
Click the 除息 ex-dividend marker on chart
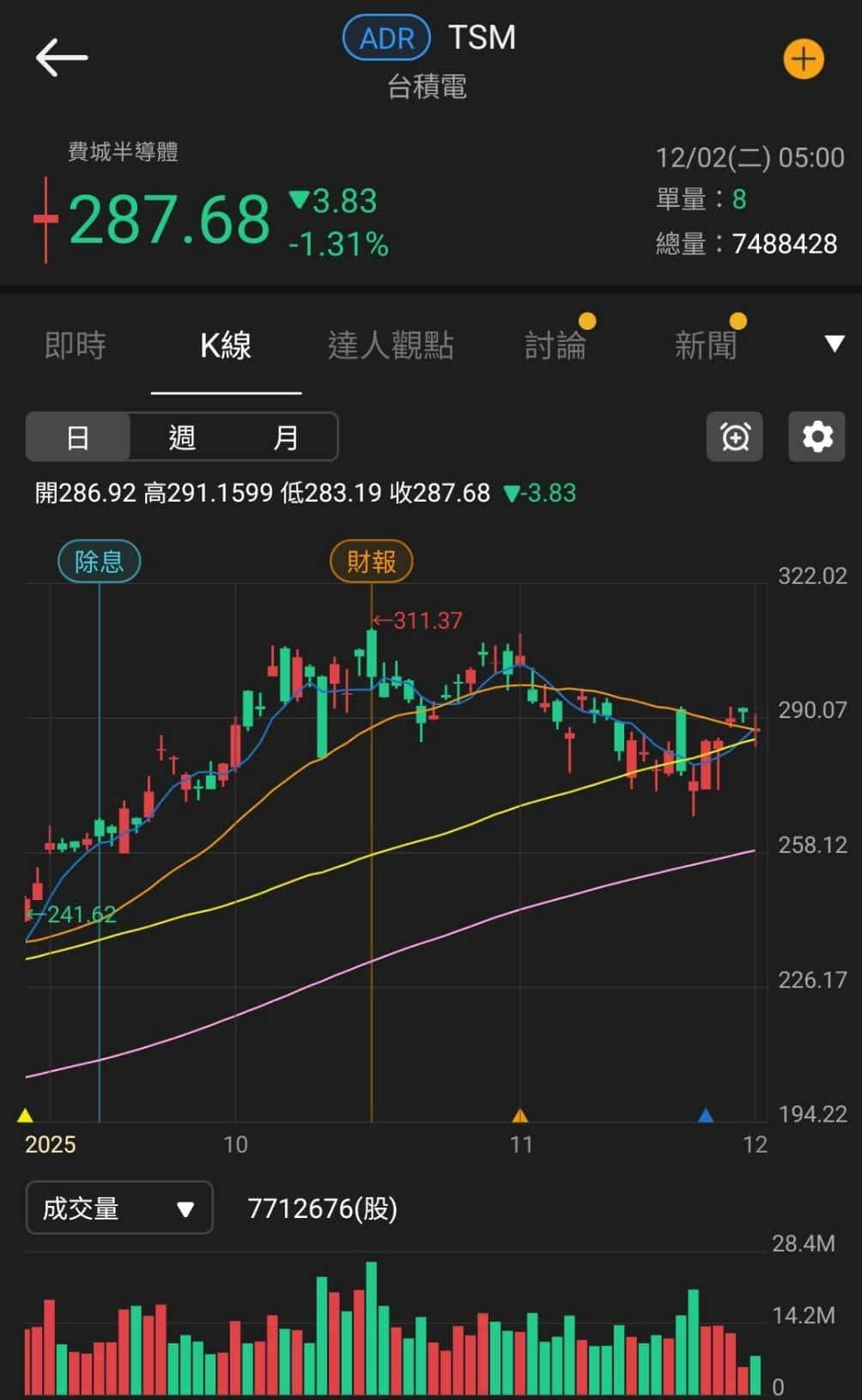(x=99, y=560)
